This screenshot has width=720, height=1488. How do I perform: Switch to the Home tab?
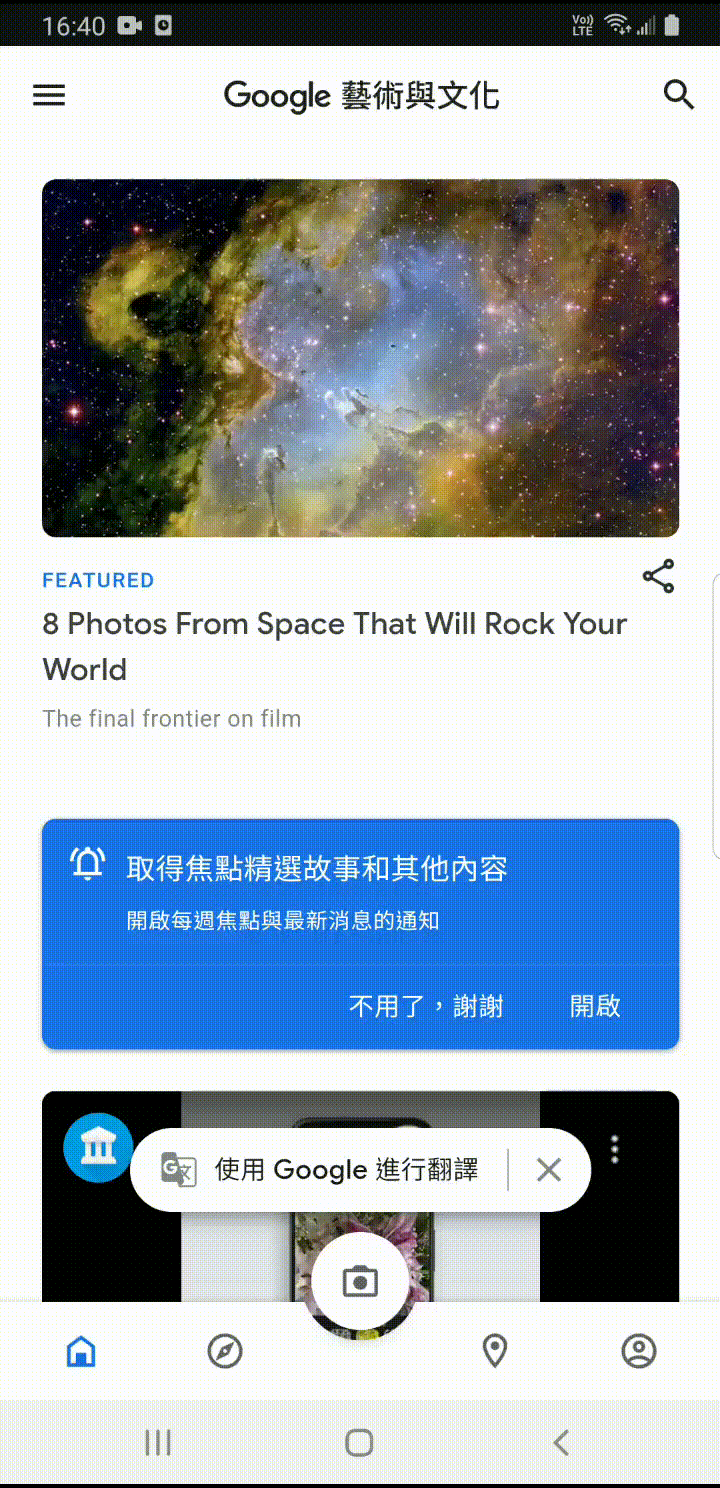pos(81,1352)
